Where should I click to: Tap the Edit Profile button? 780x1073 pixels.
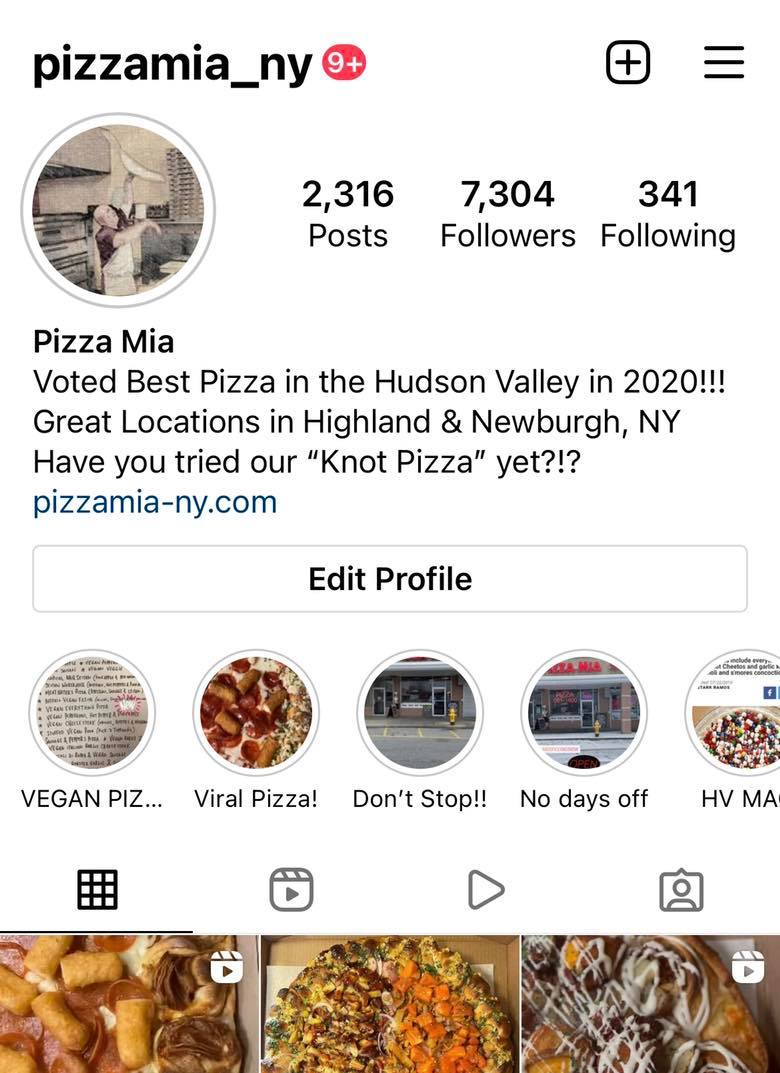click(390, 579)
